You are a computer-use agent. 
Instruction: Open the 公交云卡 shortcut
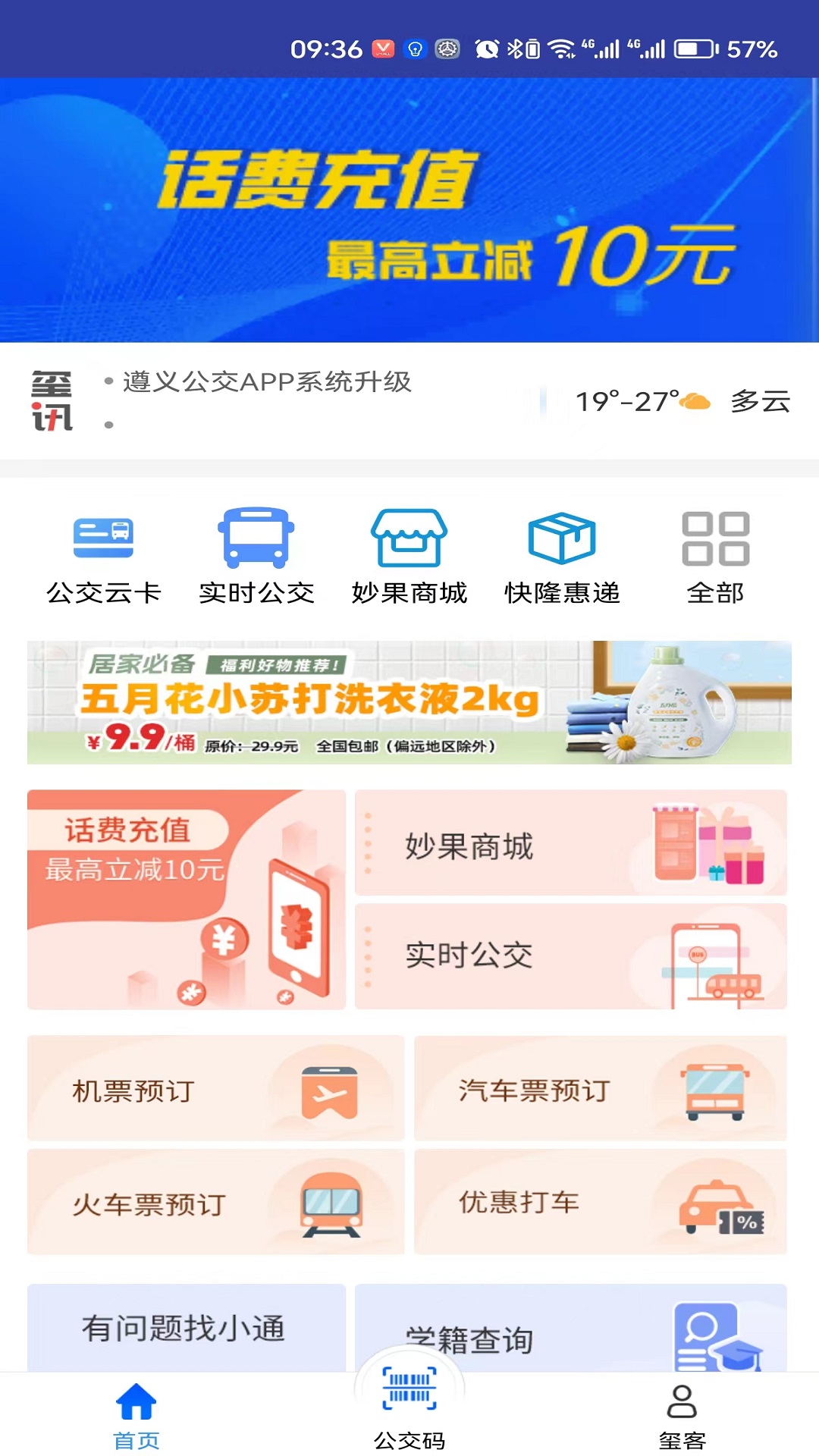pyautogui.click(x=103, y=557)
